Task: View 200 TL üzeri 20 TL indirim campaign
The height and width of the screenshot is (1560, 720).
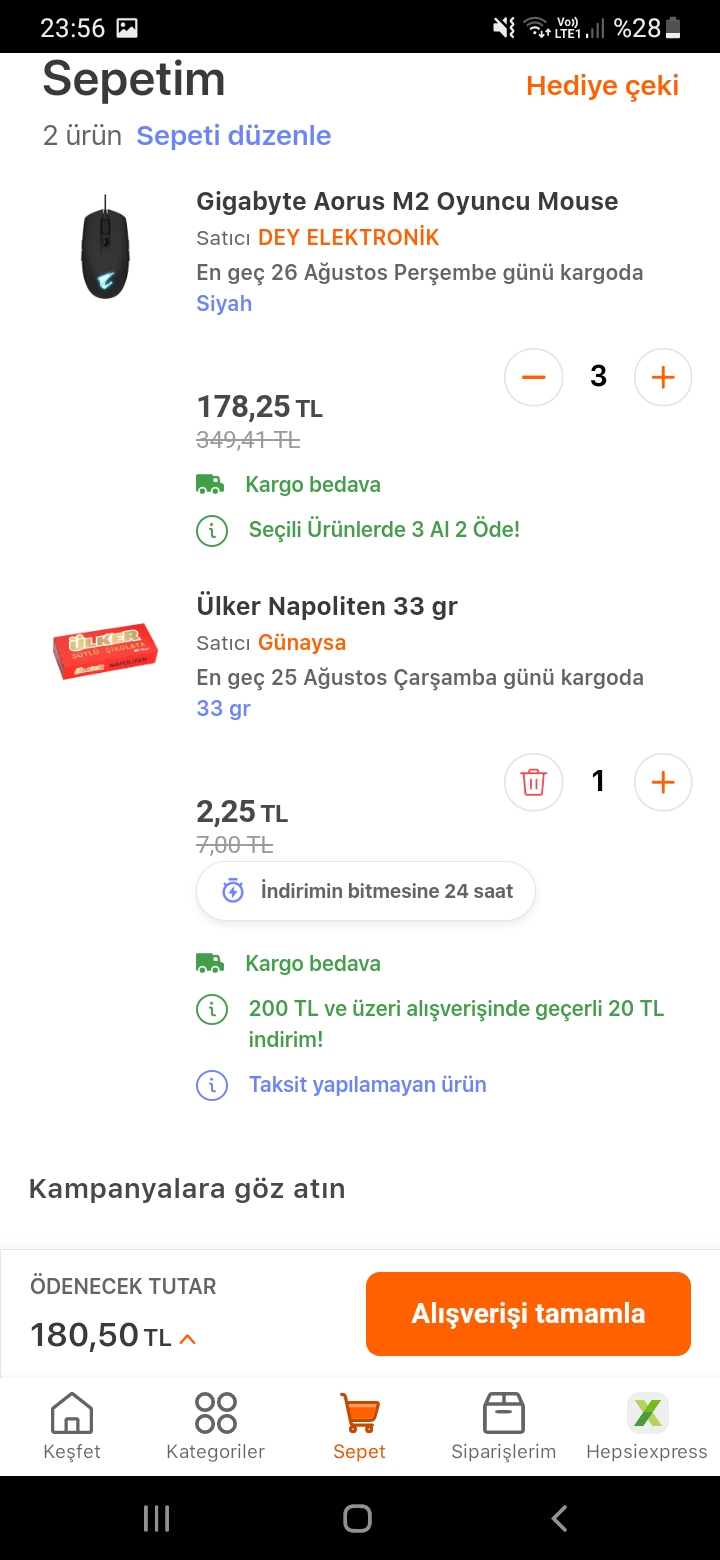Action: 456,1023
